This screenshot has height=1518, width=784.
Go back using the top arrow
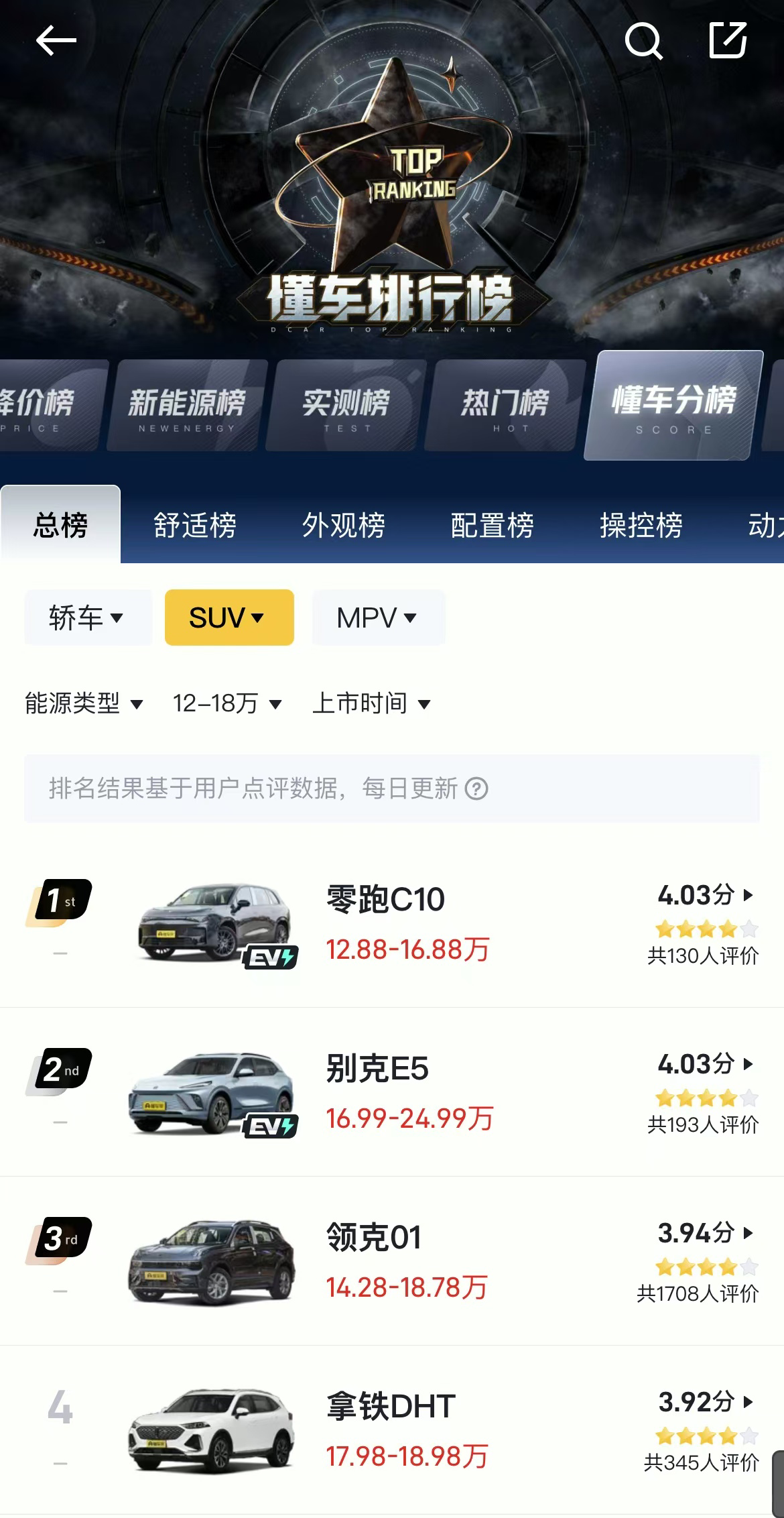coord(56,41)
